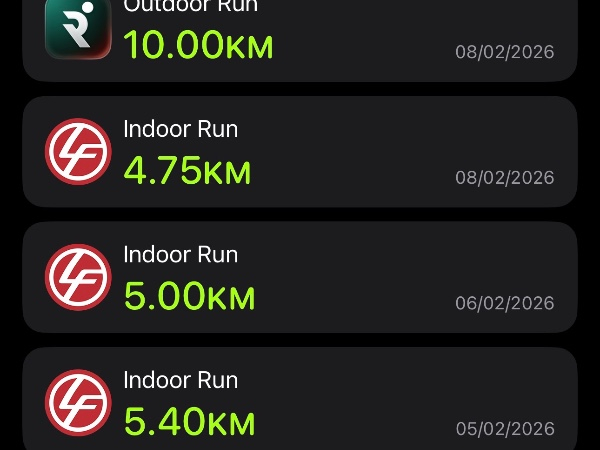The height and width of the screenshot is (450, 600).
Task: Open the 4.75KM Indoor Run workout
Action: click(x=300, y=152)
